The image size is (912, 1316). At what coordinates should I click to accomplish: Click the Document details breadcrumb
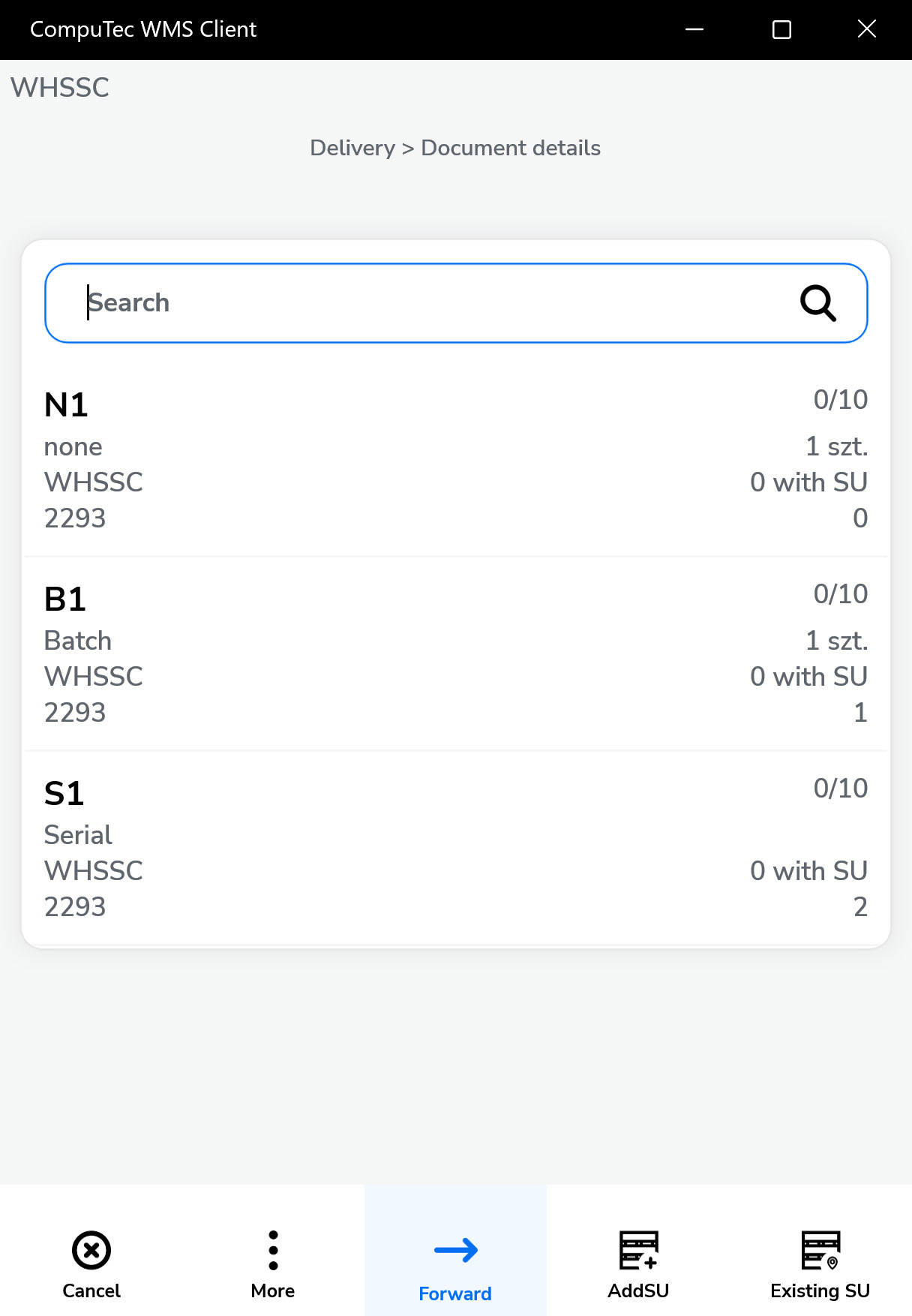(x=511, y=148)
